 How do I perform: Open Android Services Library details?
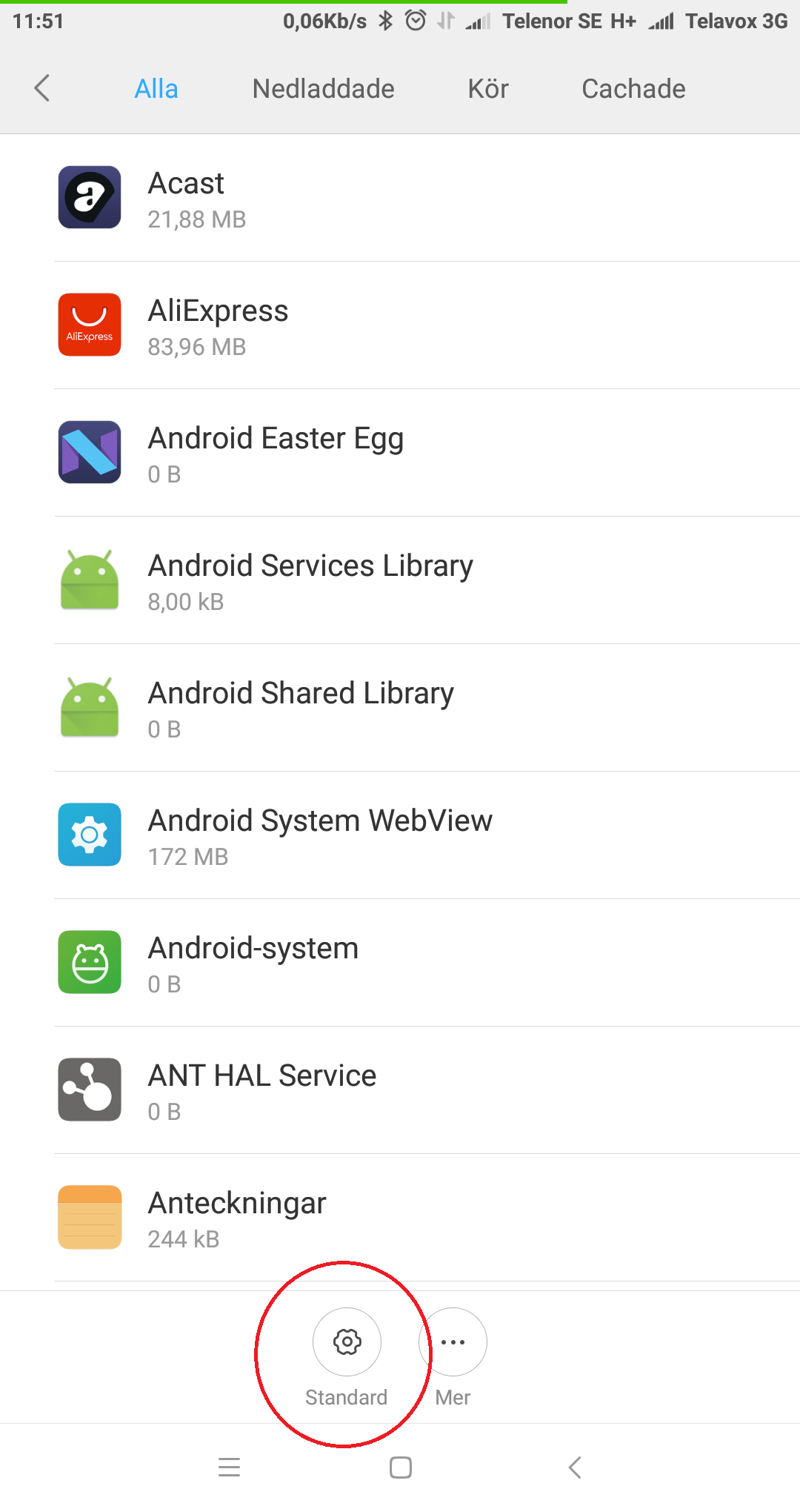click(400, 580)
